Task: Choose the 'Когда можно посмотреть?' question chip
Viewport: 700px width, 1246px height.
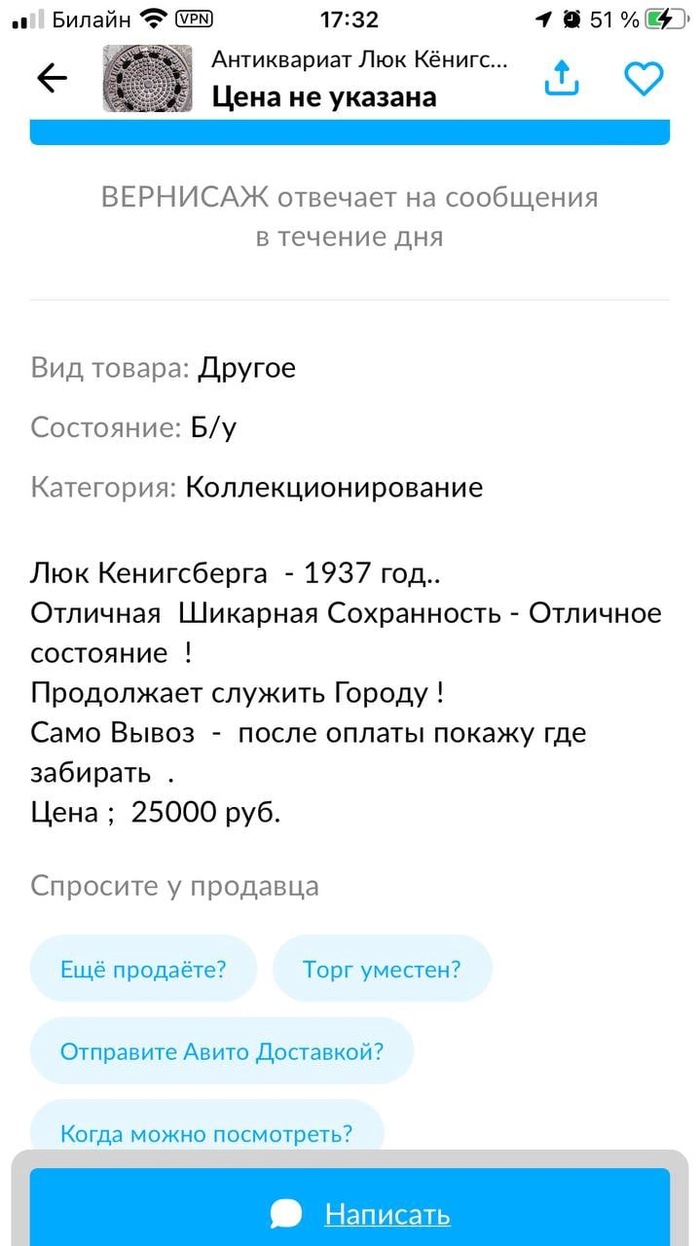Action: (x=207, y=1132)
